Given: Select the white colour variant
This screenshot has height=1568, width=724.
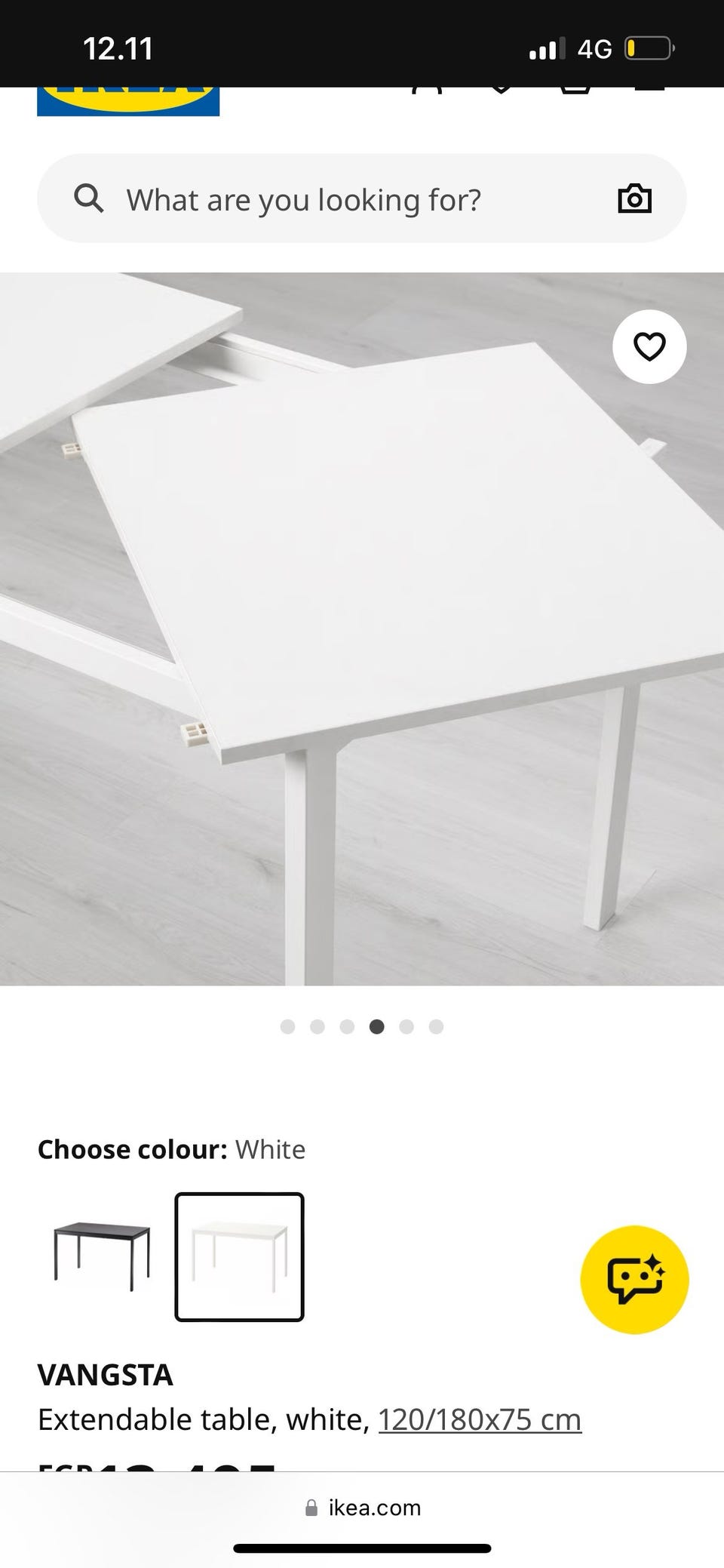Looking at the screenshot, I should [x=239, y=1256].
